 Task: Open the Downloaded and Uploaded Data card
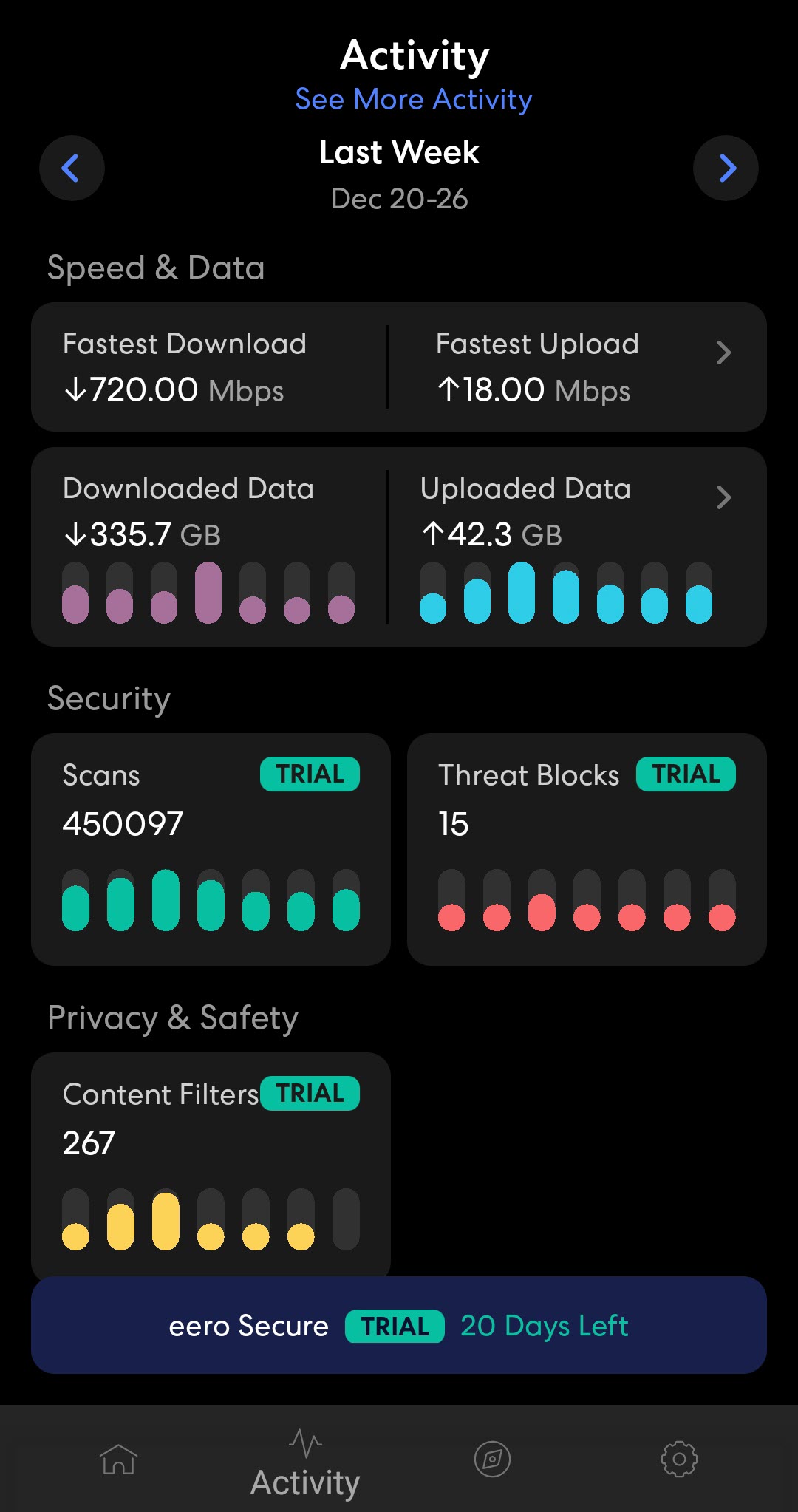[x=399, y=547]
